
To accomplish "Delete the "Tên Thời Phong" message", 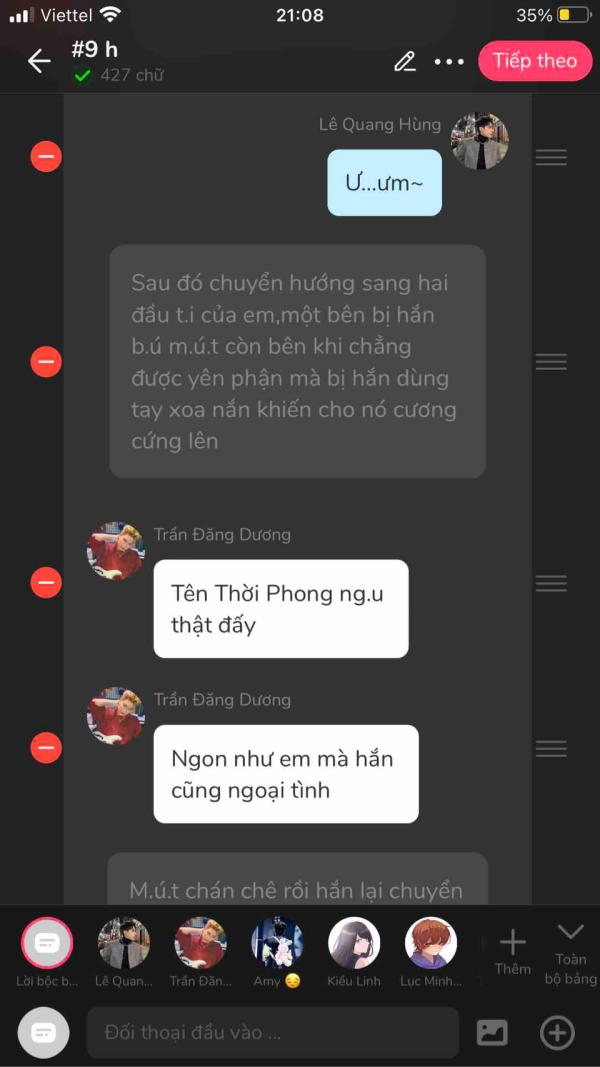I will 46,582.
